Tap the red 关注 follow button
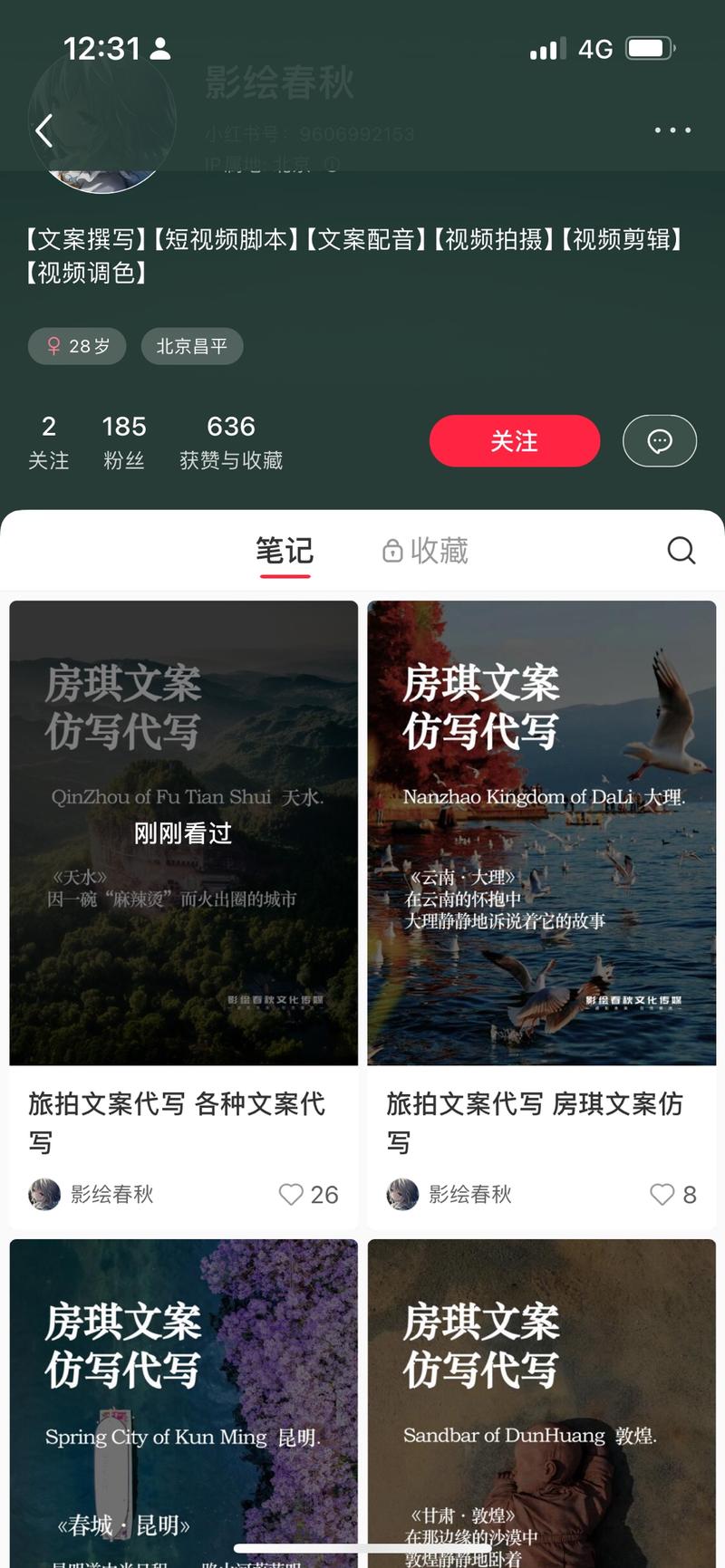Viewport: 725px width, 1568px height. tap(514, 441)
